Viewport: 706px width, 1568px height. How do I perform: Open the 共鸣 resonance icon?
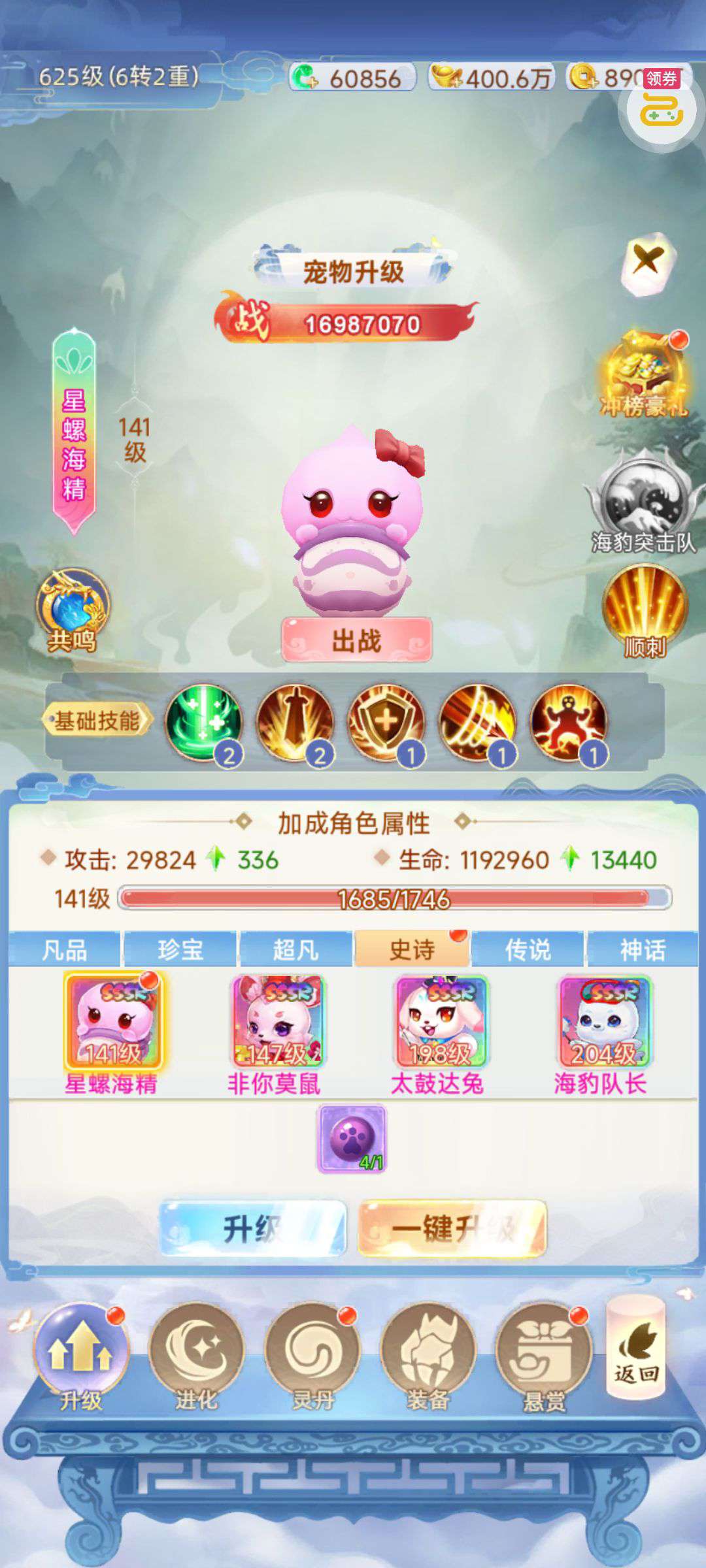(x=73, y=611)
